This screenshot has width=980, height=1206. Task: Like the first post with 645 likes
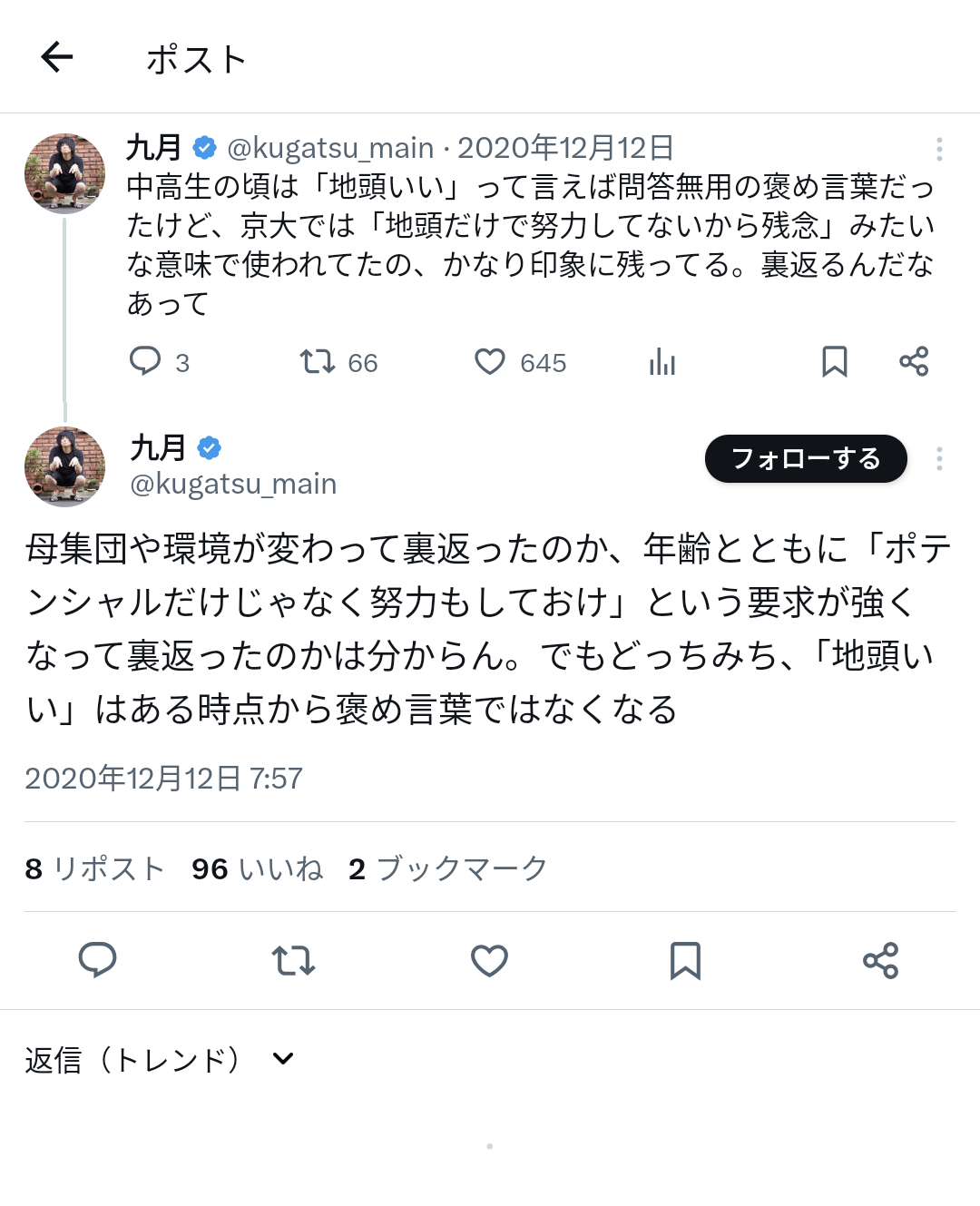pos(490,362)
